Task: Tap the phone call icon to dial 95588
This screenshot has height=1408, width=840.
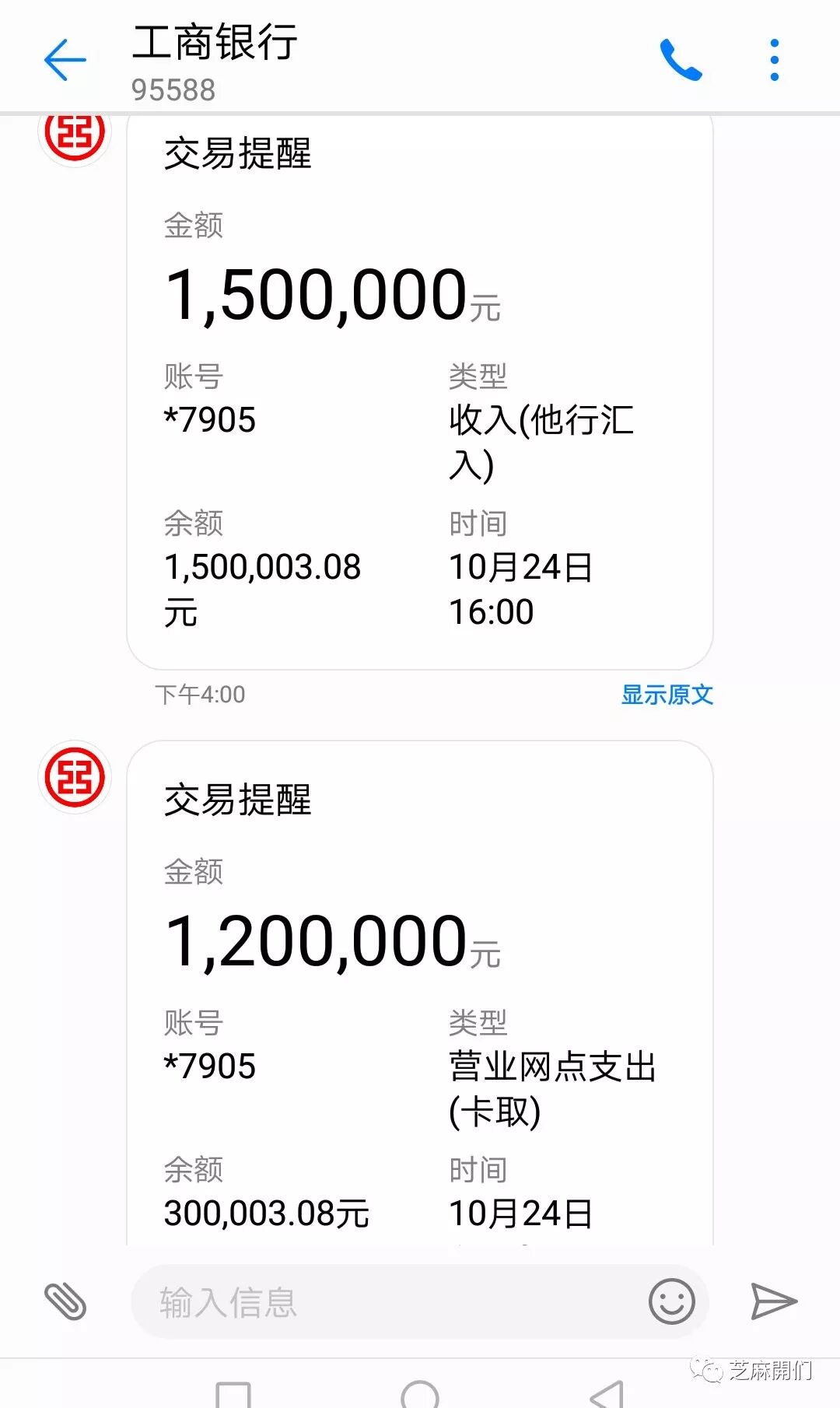Action: click(679, 58)
